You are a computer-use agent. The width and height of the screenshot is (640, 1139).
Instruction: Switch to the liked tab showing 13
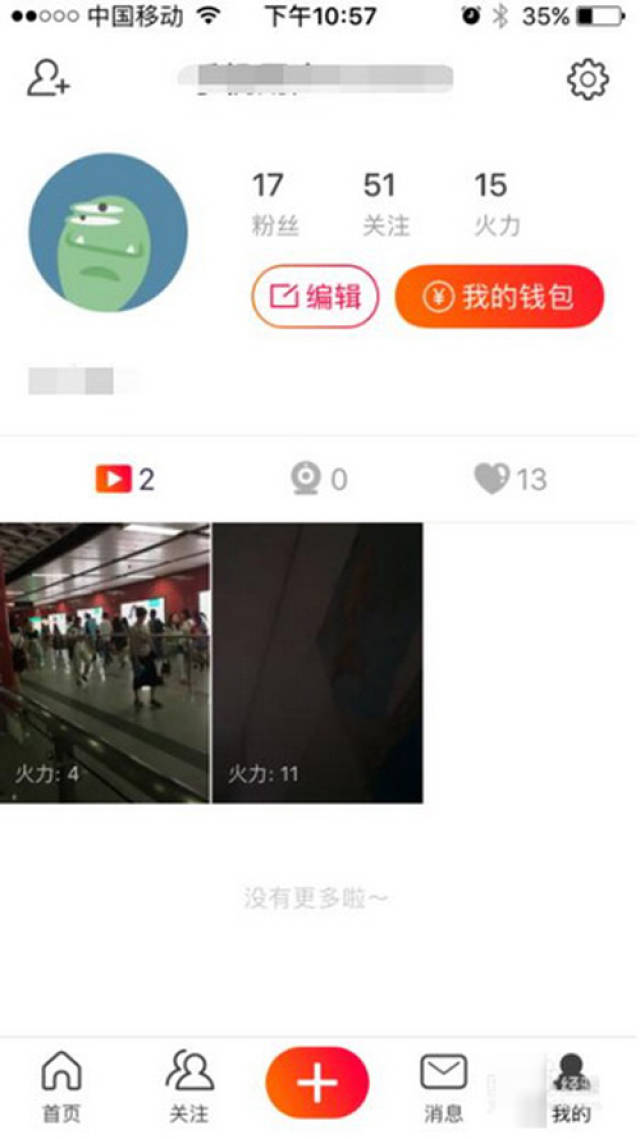click(x=511, y=480)
